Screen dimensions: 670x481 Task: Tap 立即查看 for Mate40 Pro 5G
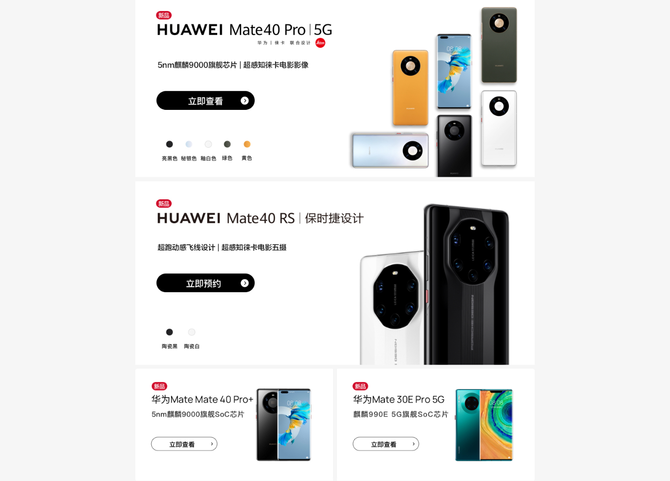[205, 101]
